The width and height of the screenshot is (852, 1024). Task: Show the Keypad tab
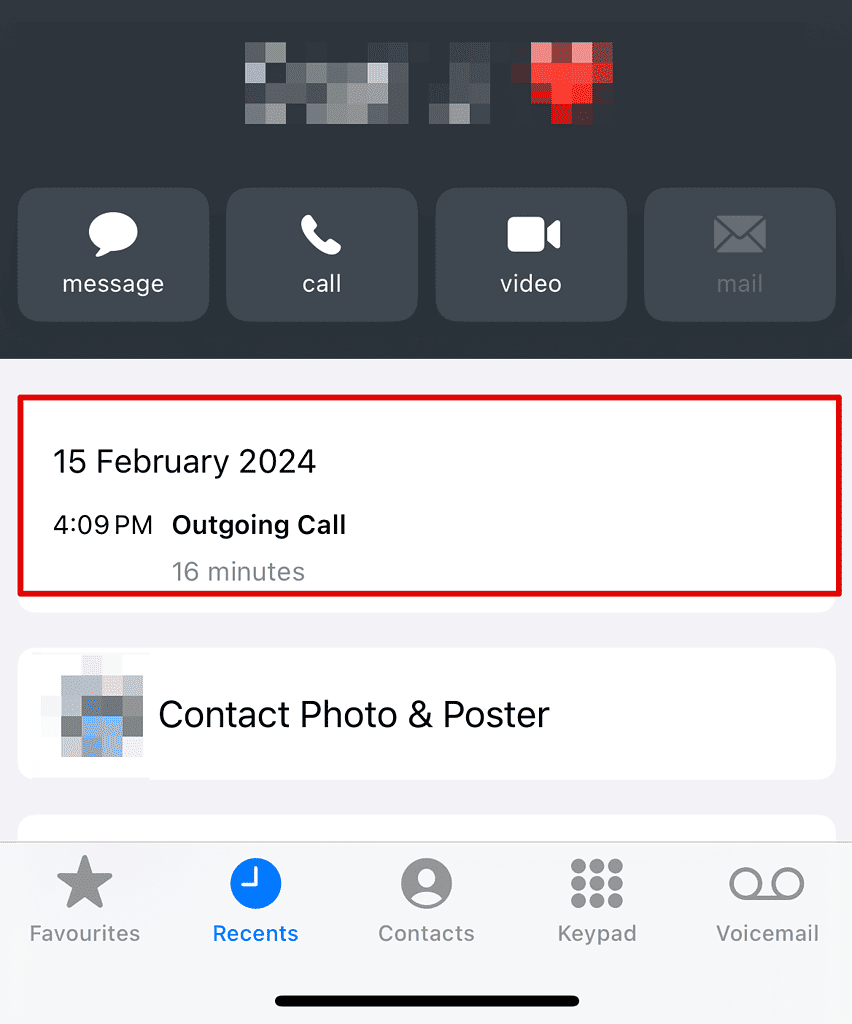pyautogui.click(x=596, y=899)
